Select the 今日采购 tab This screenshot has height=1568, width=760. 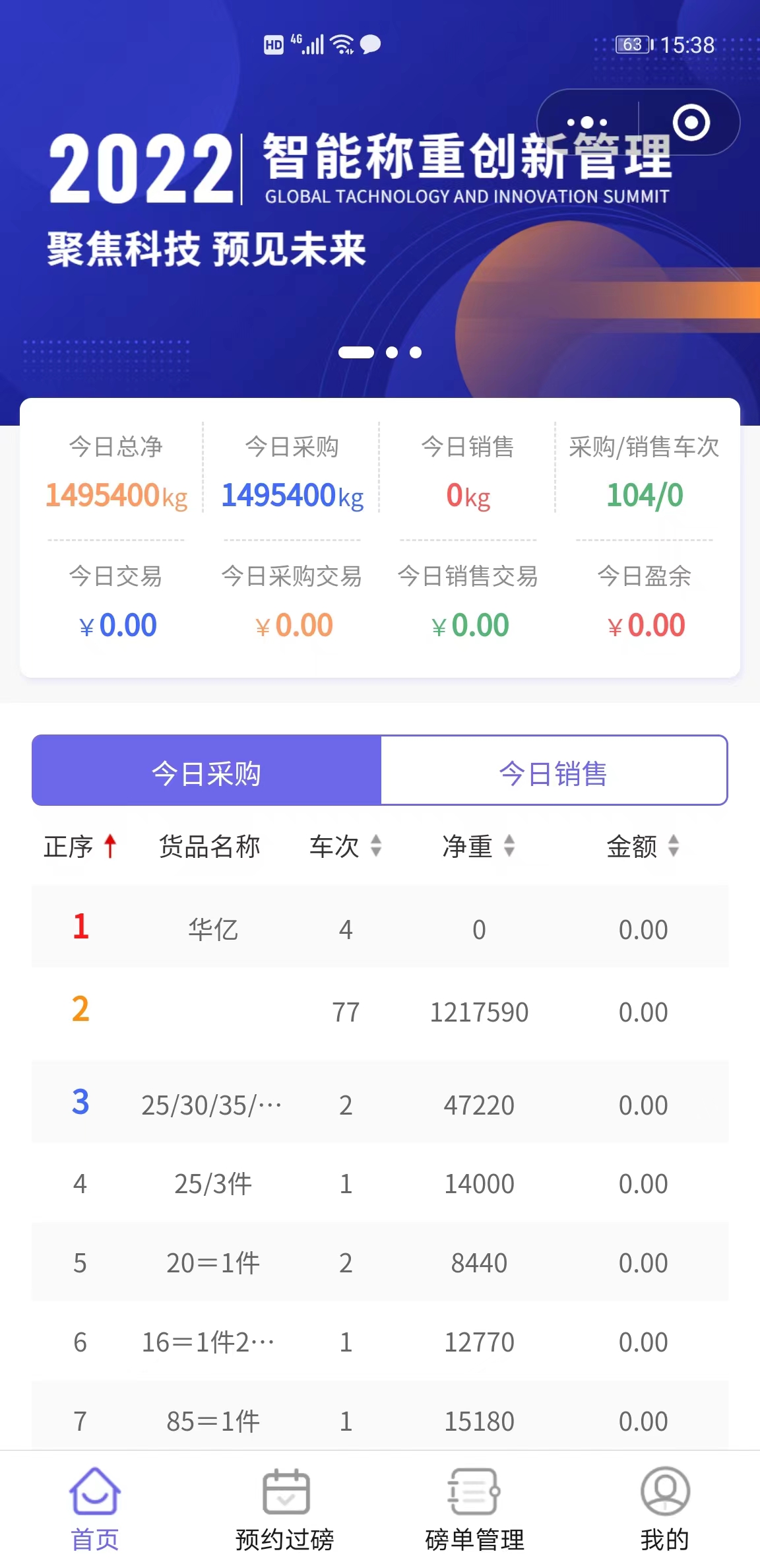point(206,771)
